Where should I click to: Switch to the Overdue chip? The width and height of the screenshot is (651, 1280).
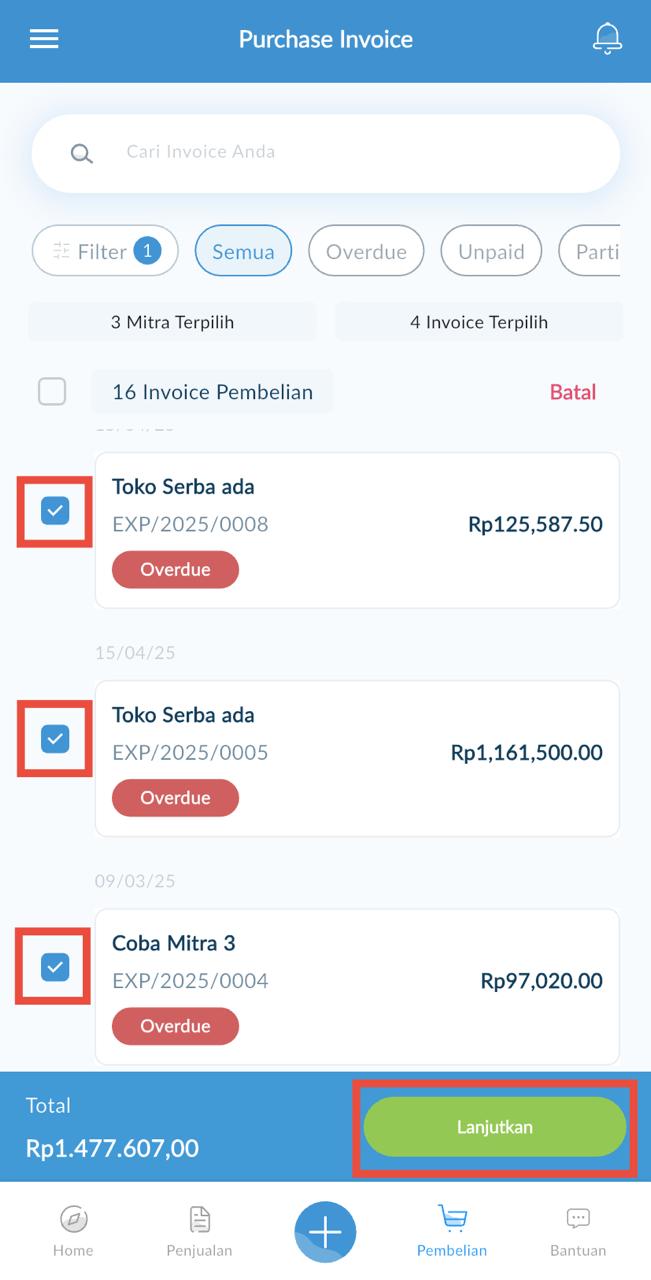coord(366,251)
